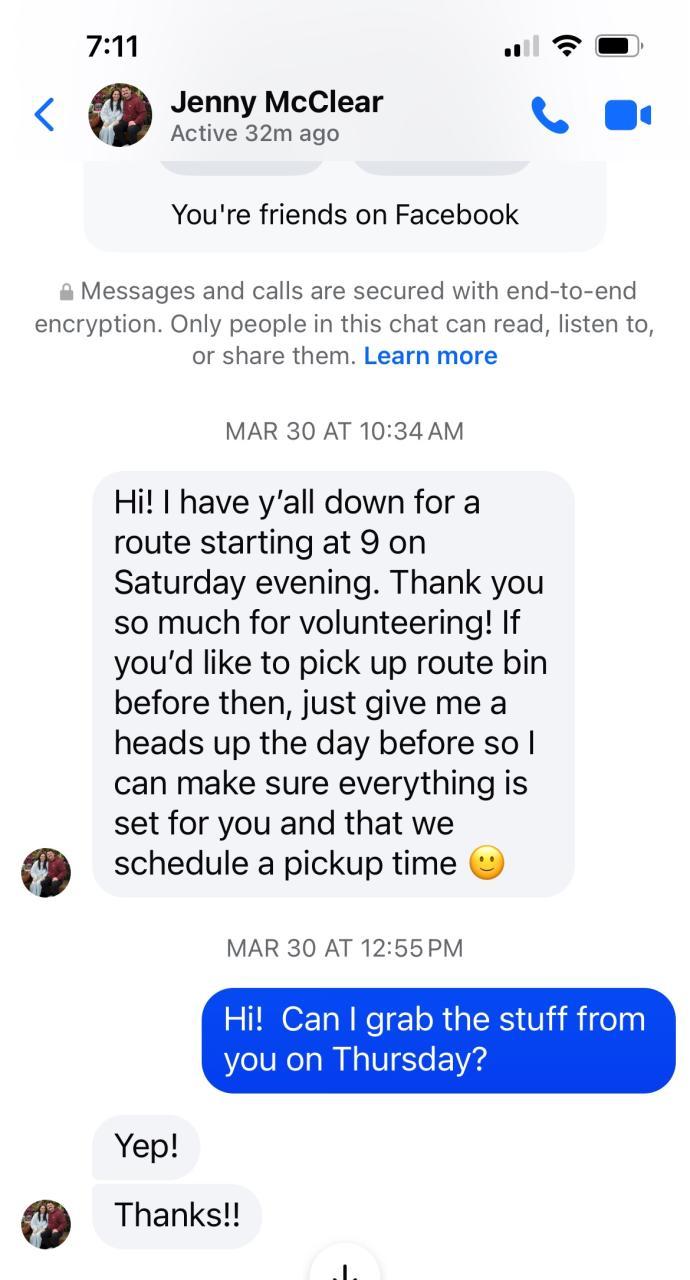690x1280 pixels.
Task: Open the Learn more link about encryption
Action: [430, 356]
